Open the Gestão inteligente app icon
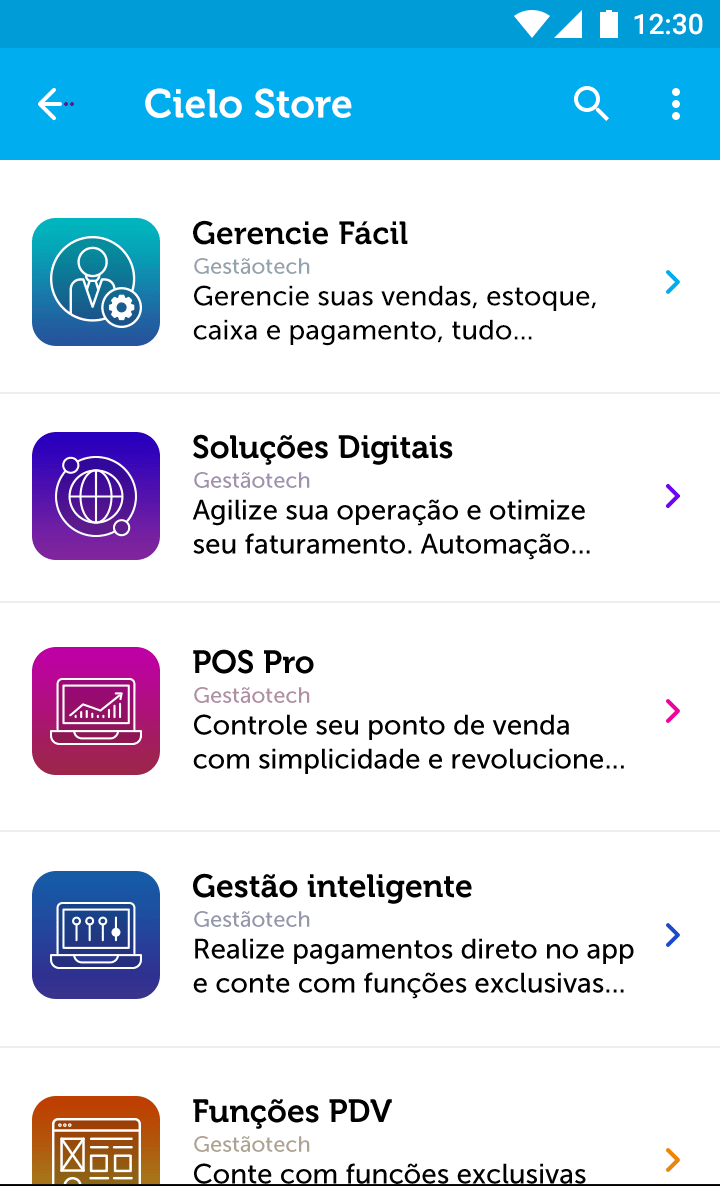The height and width of the screenshot is (1186, 720). click(96, 935)
